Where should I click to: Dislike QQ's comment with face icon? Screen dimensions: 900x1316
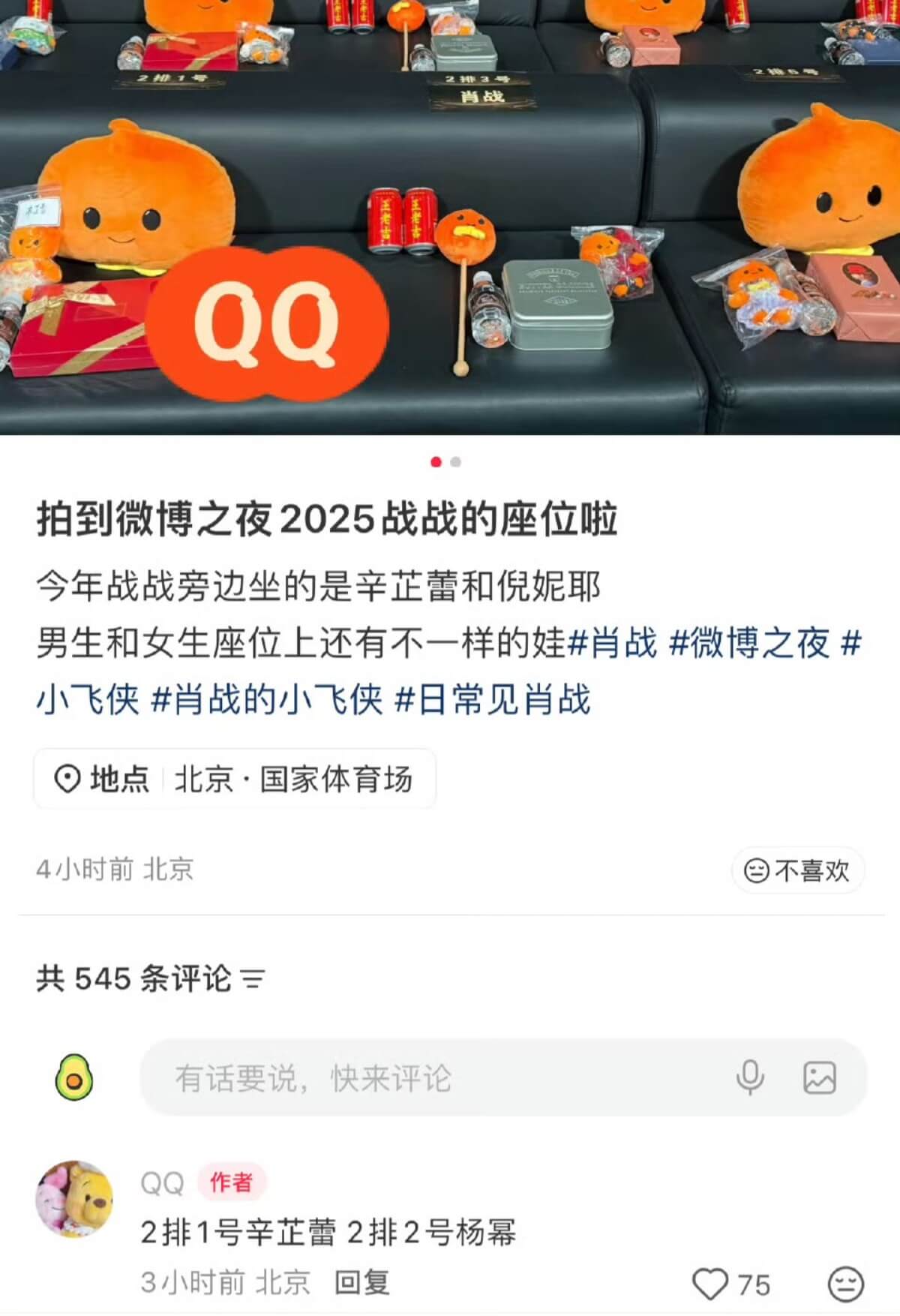click(845, 1284)
